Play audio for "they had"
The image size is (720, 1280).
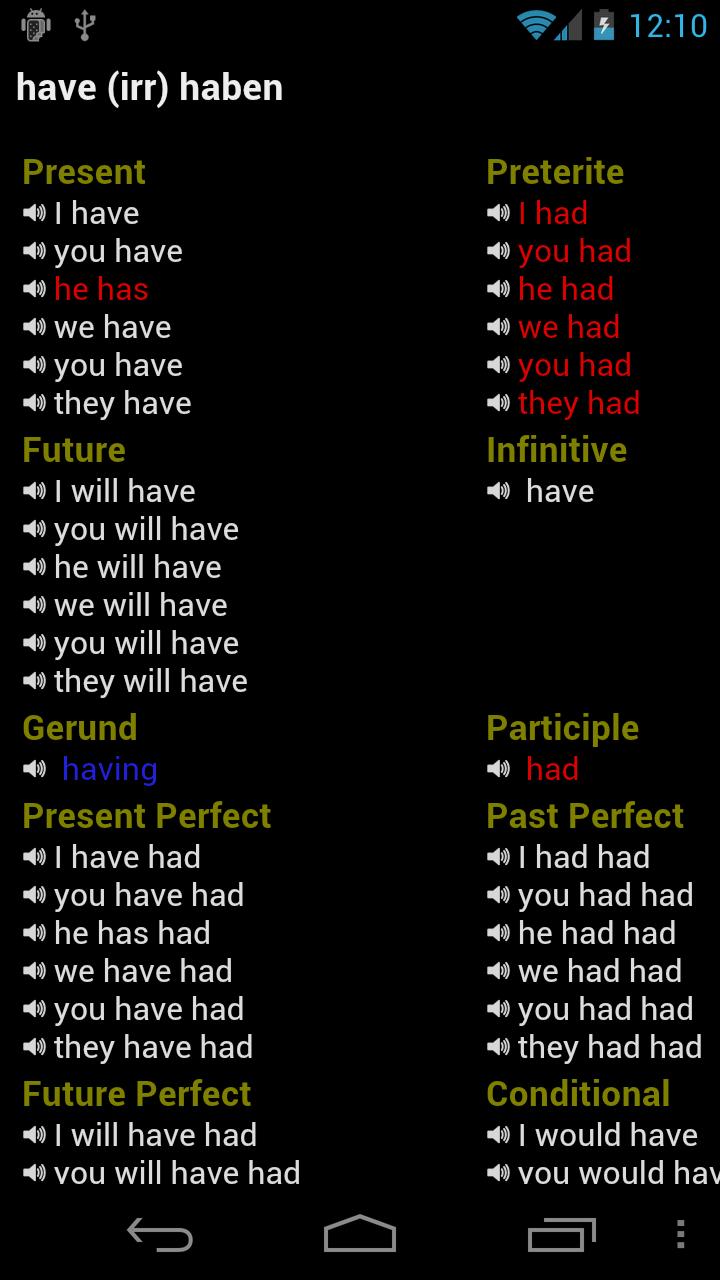click(x=498, y=403)
